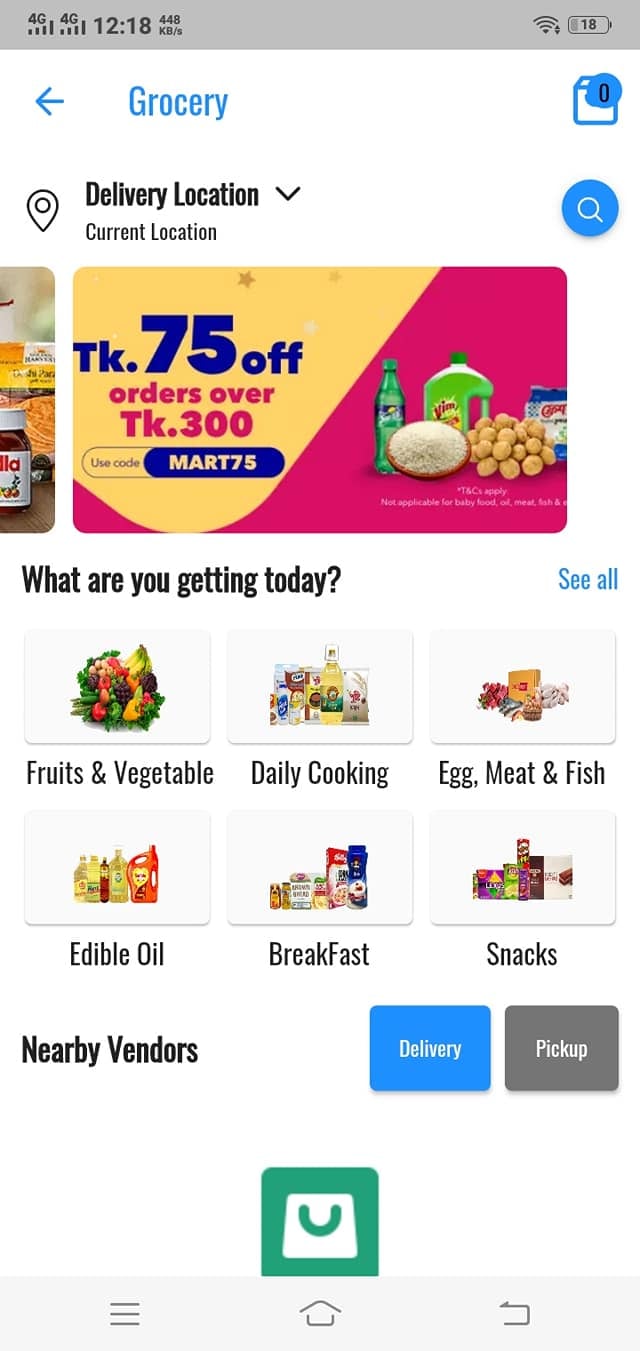Screen dimensions: 640x1351
Task: Open recent apps from navigation bar
Action: tap(125, 1313)
